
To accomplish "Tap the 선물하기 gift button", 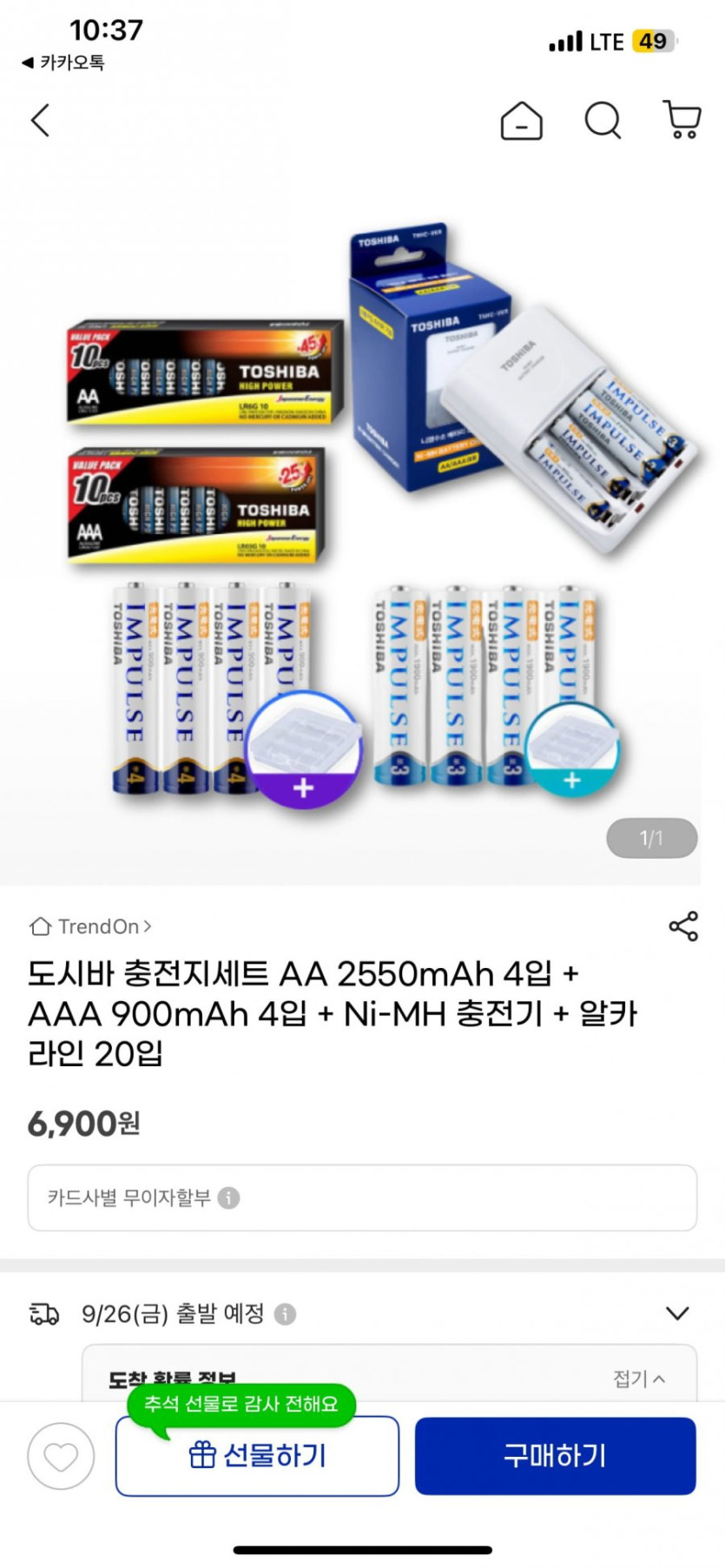I will (x=256, y=1455).
